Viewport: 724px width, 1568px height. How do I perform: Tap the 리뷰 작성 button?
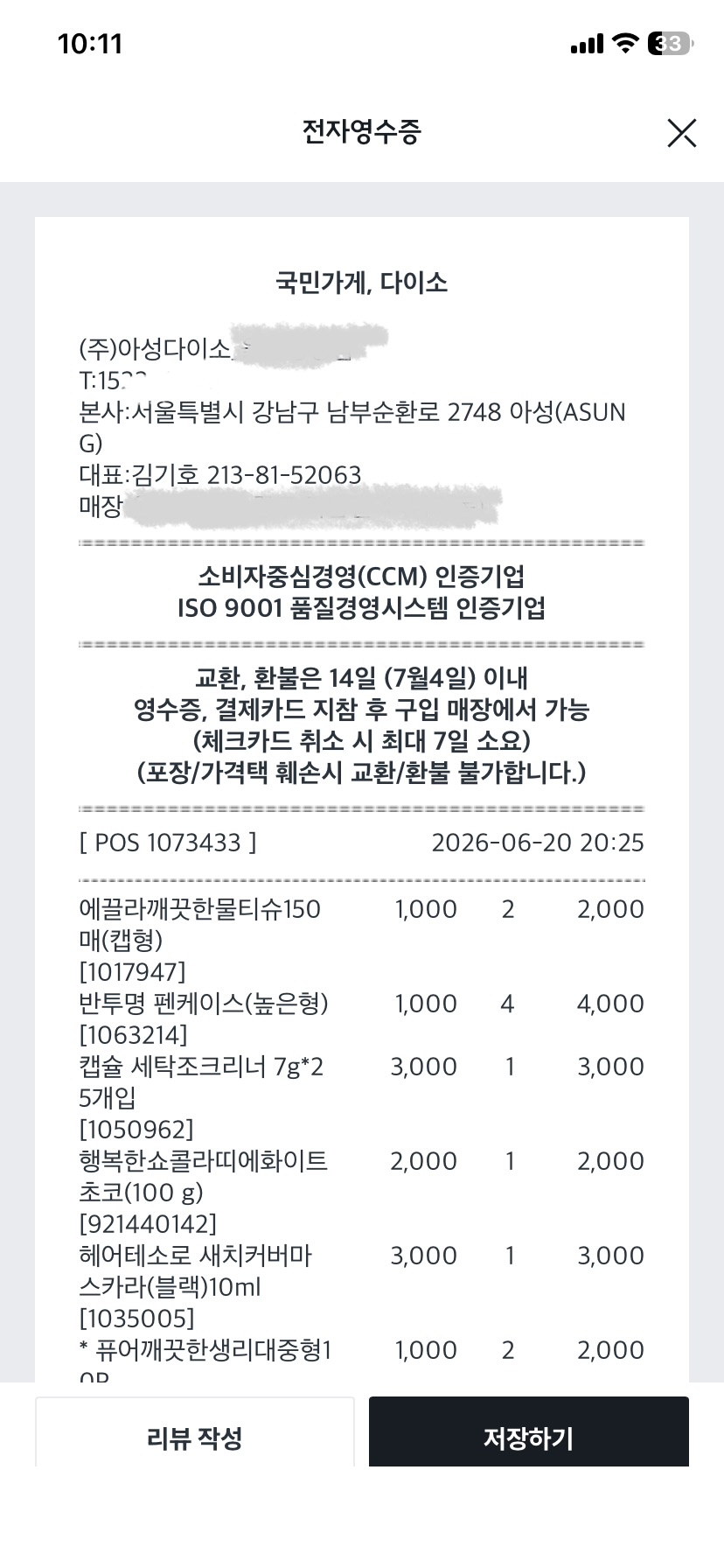(x=195, y=1438)
